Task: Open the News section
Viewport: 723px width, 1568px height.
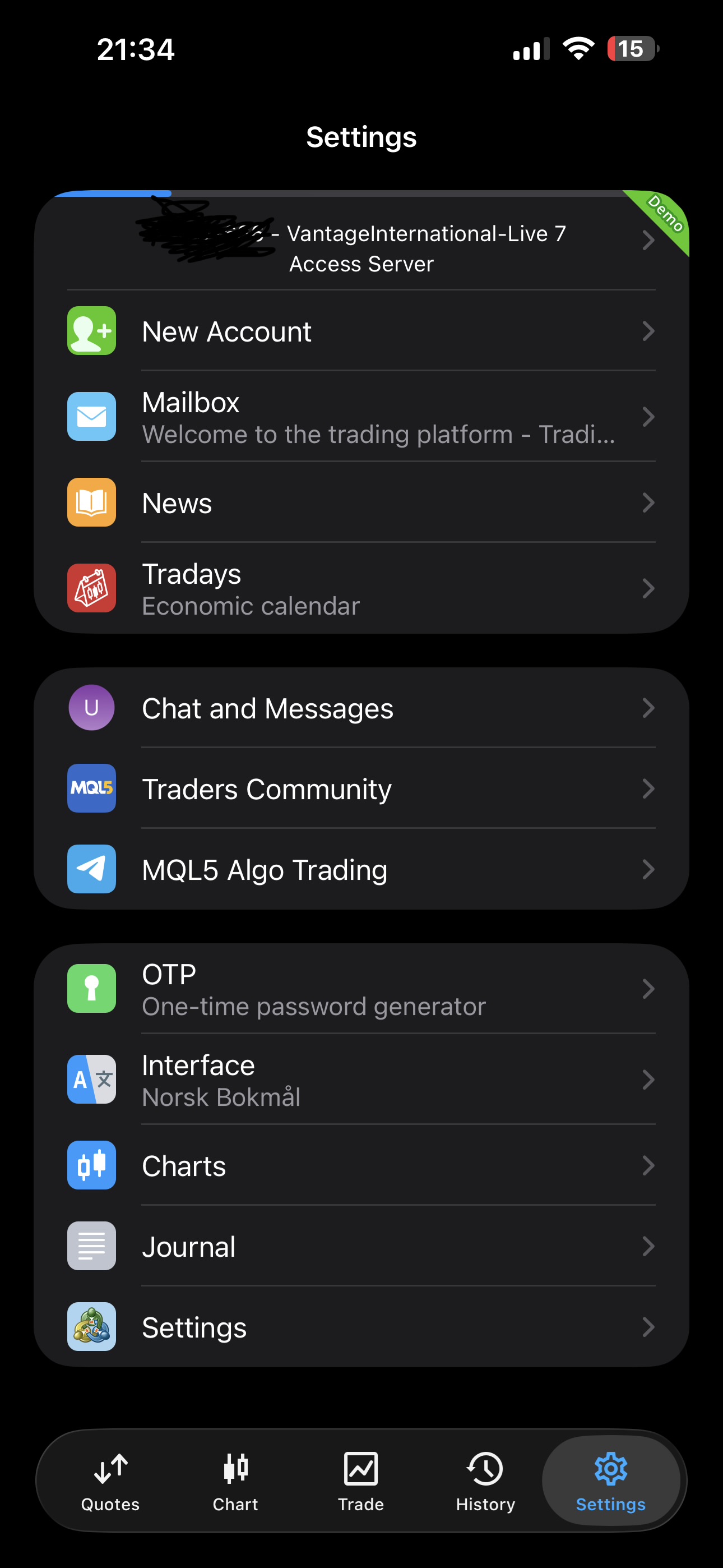Action: click(361, 504)
